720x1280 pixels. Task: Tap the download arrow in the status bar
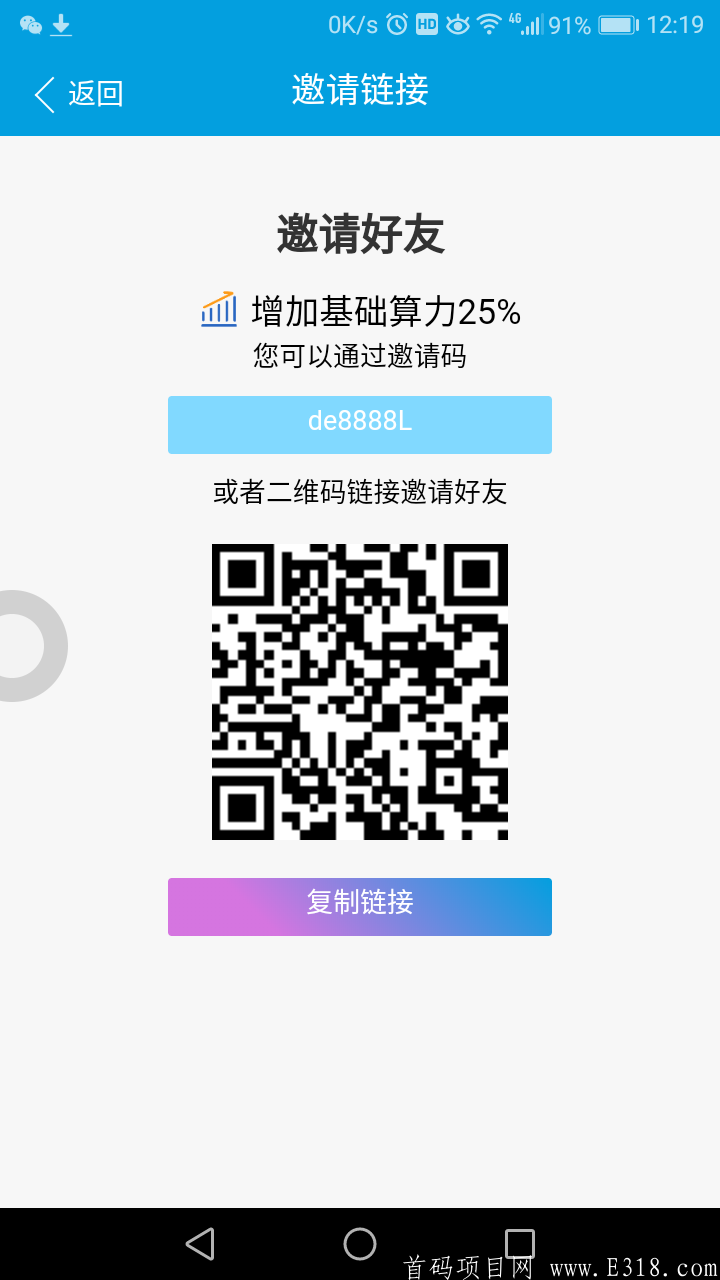[x=60, y=25]
